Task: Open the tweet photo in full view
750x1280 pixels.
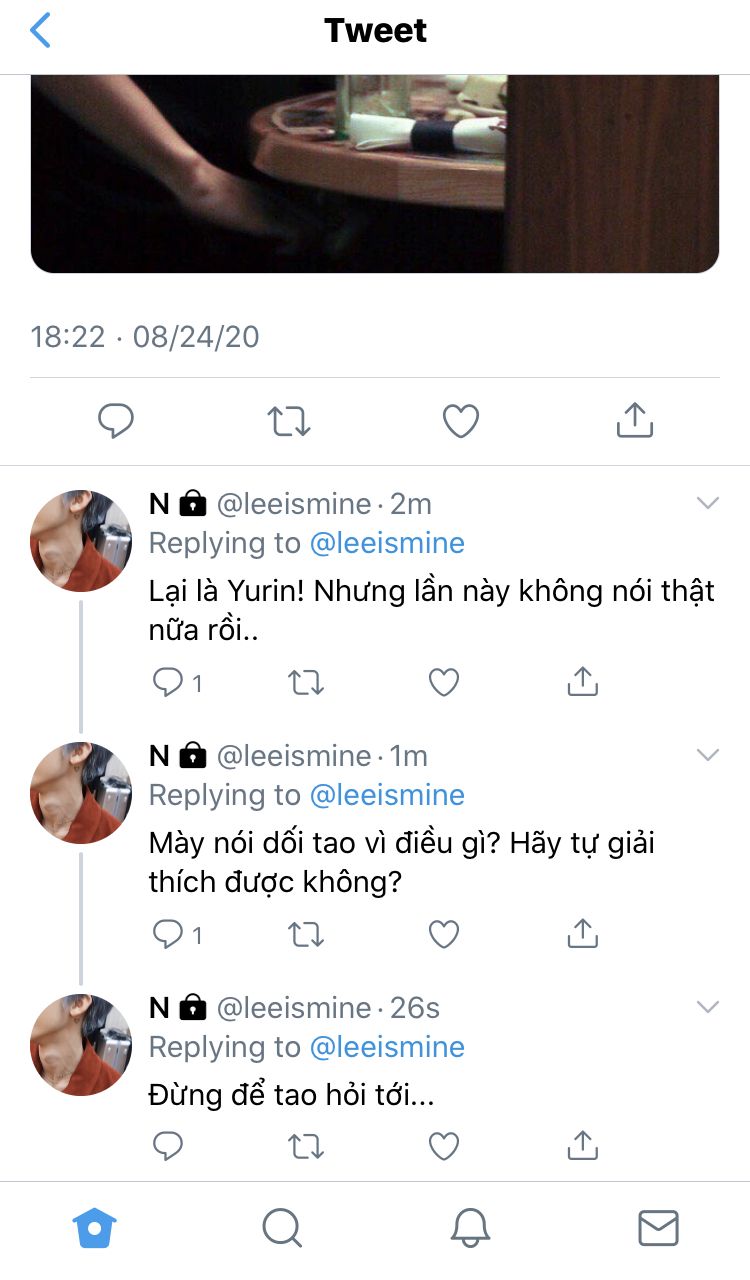Action: 375,173
